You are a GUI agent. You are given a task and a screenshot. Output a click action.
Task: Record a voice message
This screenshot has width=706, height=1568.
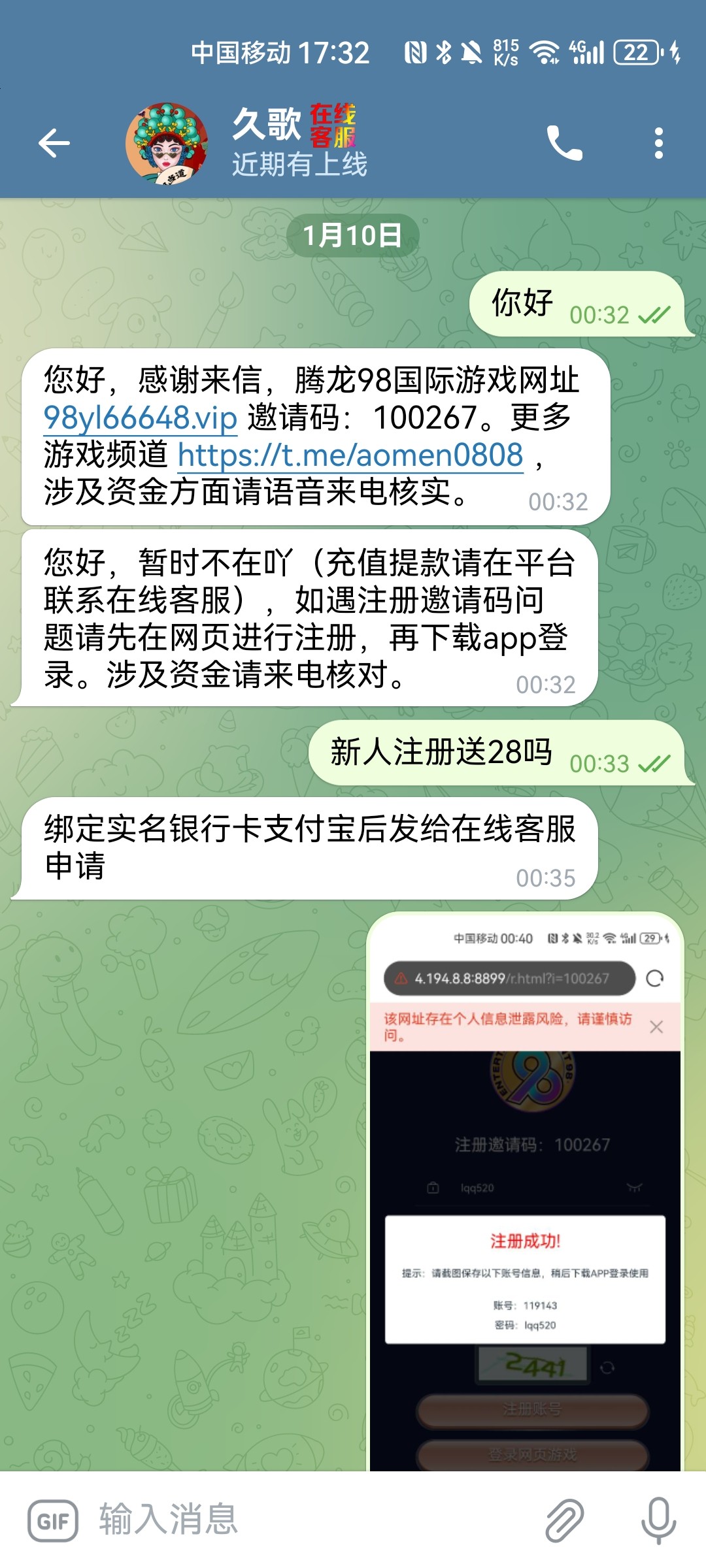tap(658, 1520)
